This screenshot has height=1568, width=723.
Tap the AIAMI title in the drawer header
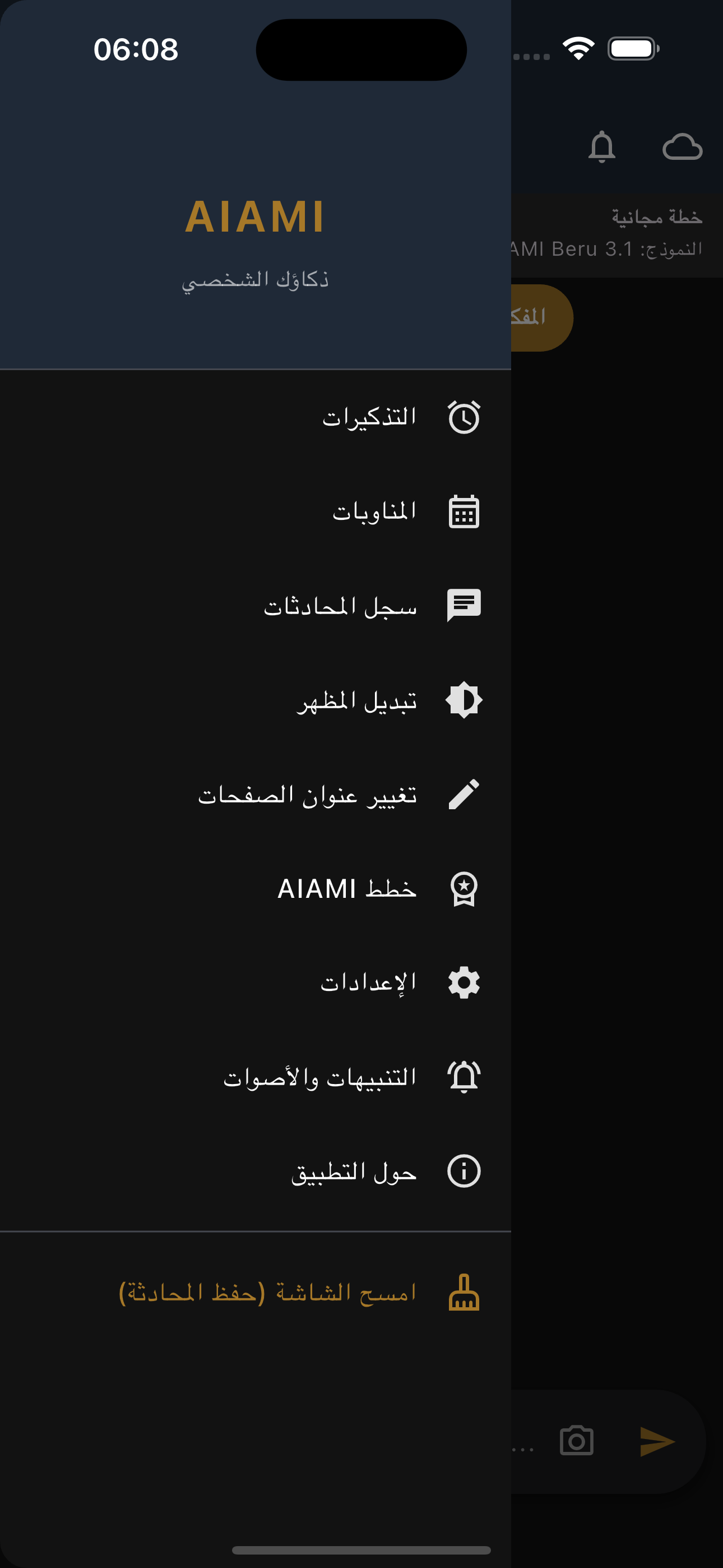pos(256,217)
